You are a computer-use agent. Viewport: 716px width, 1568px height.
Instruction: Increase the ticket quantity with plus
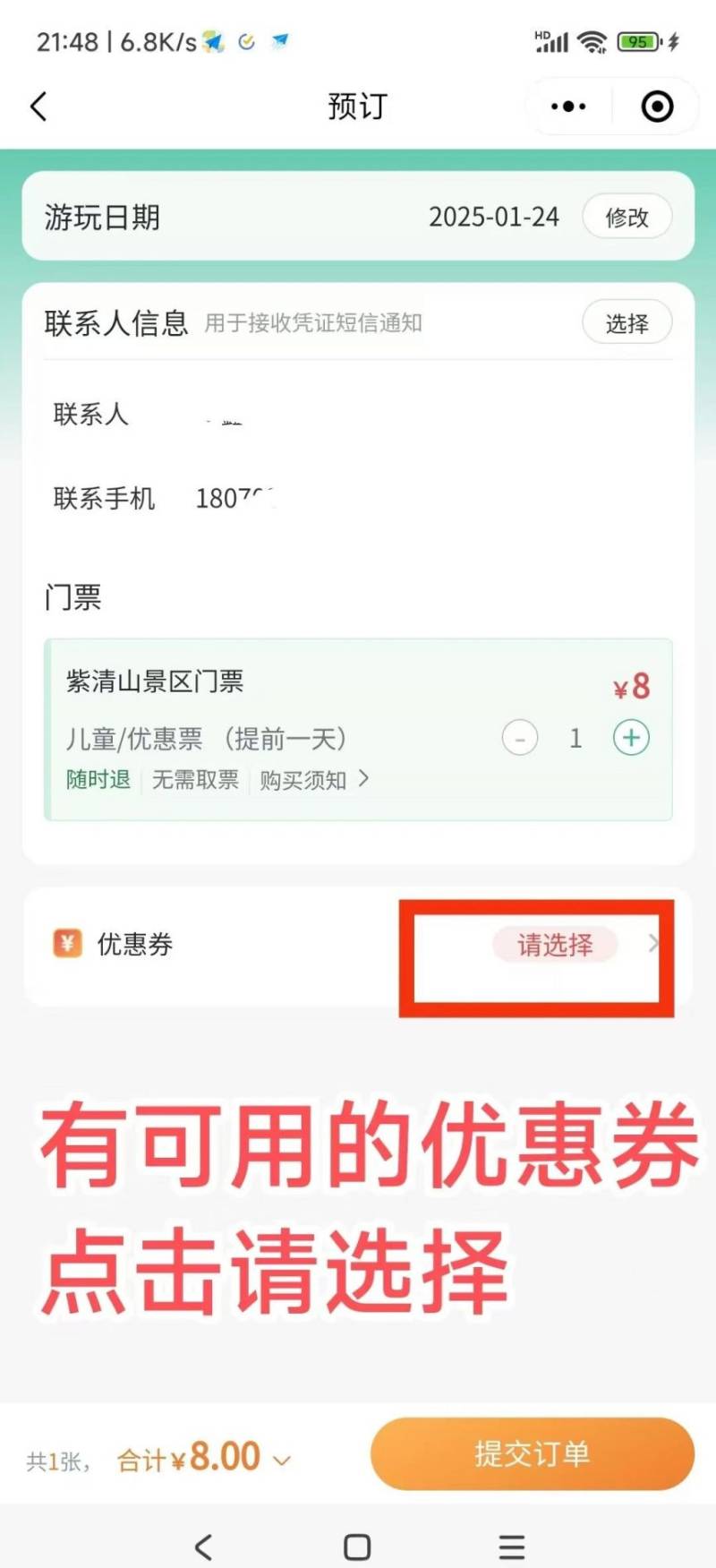click(x=631, y=739)
